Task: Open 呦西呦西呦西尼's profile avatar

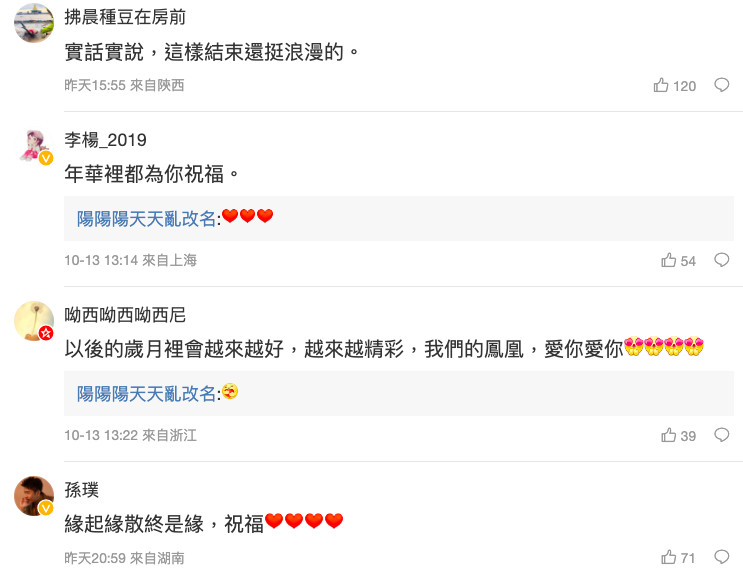Action: pyautogui.click(x=34, y=320)
